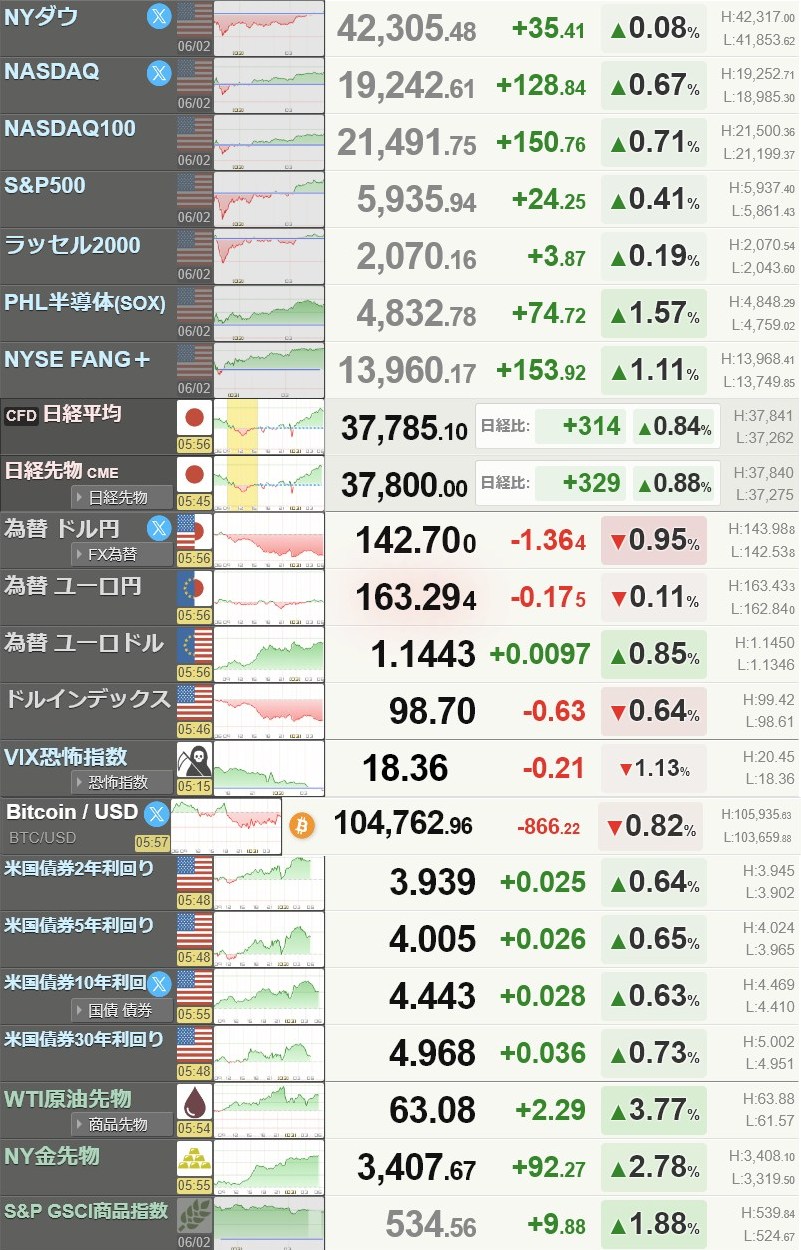Open the 商品先物 button
This screenshot has height=1250, width=801.
pyautogui.click(x=121, y=1124)
